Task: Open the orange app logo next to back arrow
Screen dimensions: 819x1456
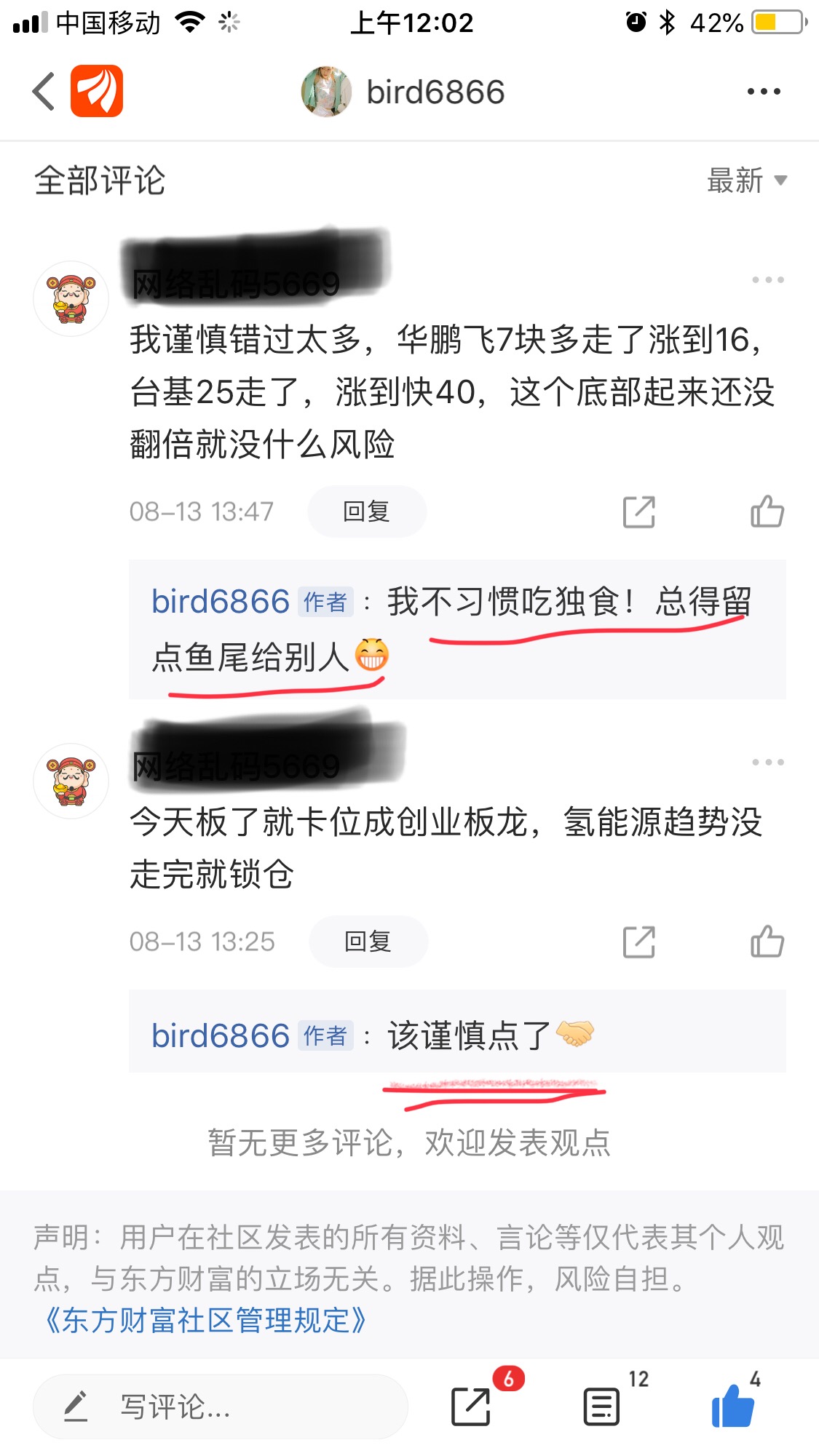Action: (97, 91)
